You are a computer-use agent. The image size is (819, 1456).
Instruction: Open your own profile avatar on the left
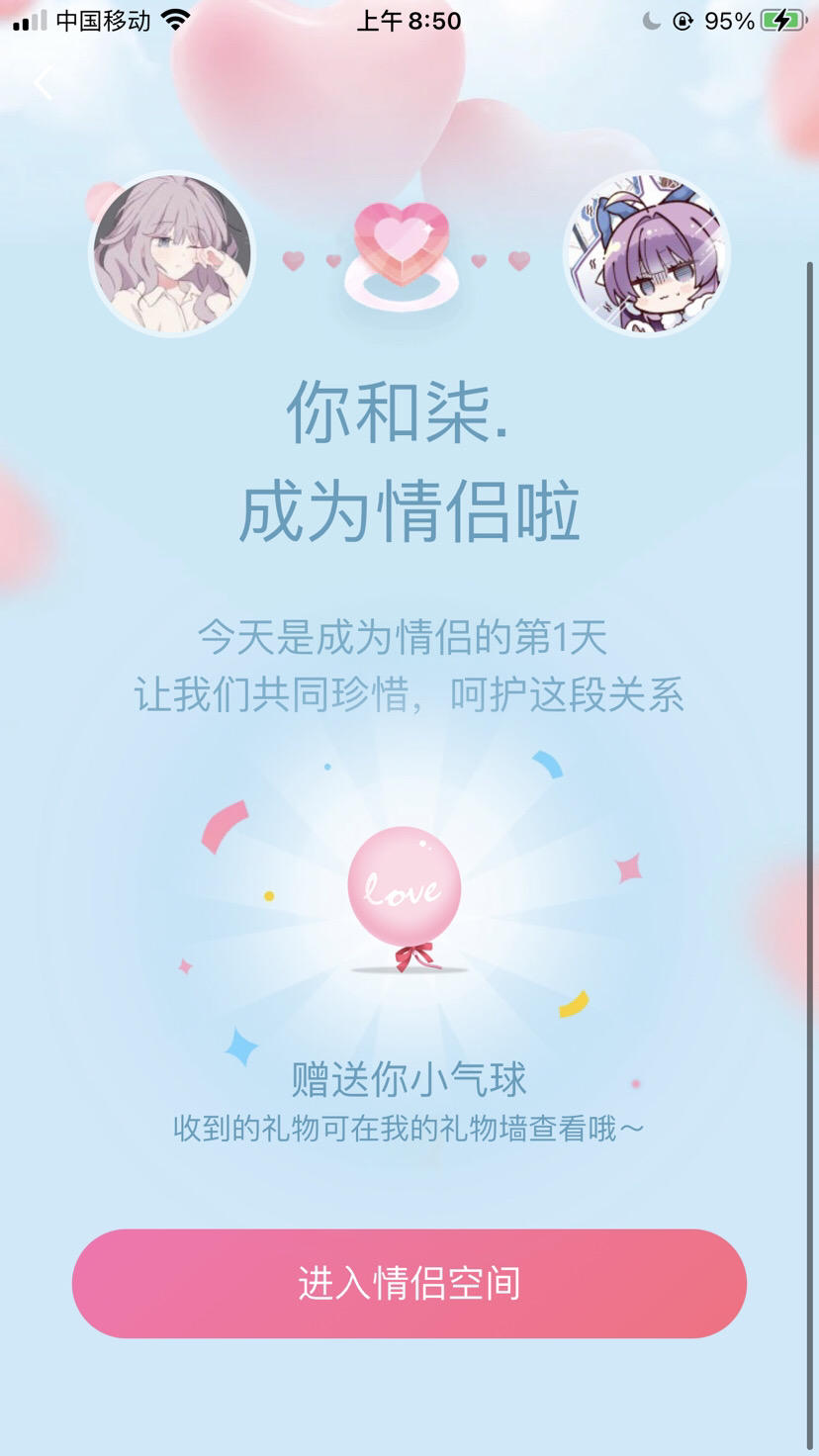[x=172, y=253]
